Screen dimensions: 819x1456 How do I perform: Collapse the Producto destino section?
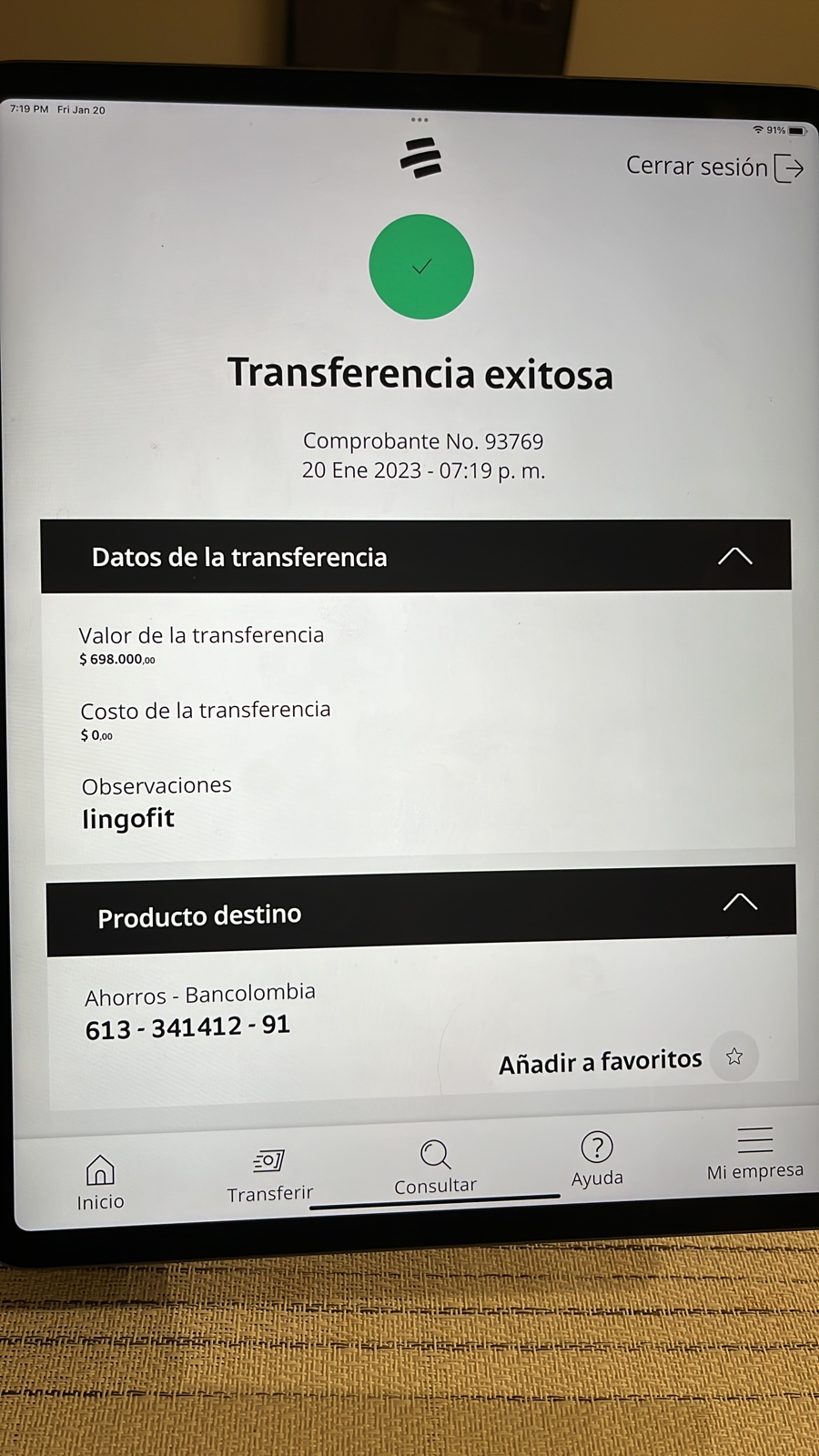click(740, 902)
